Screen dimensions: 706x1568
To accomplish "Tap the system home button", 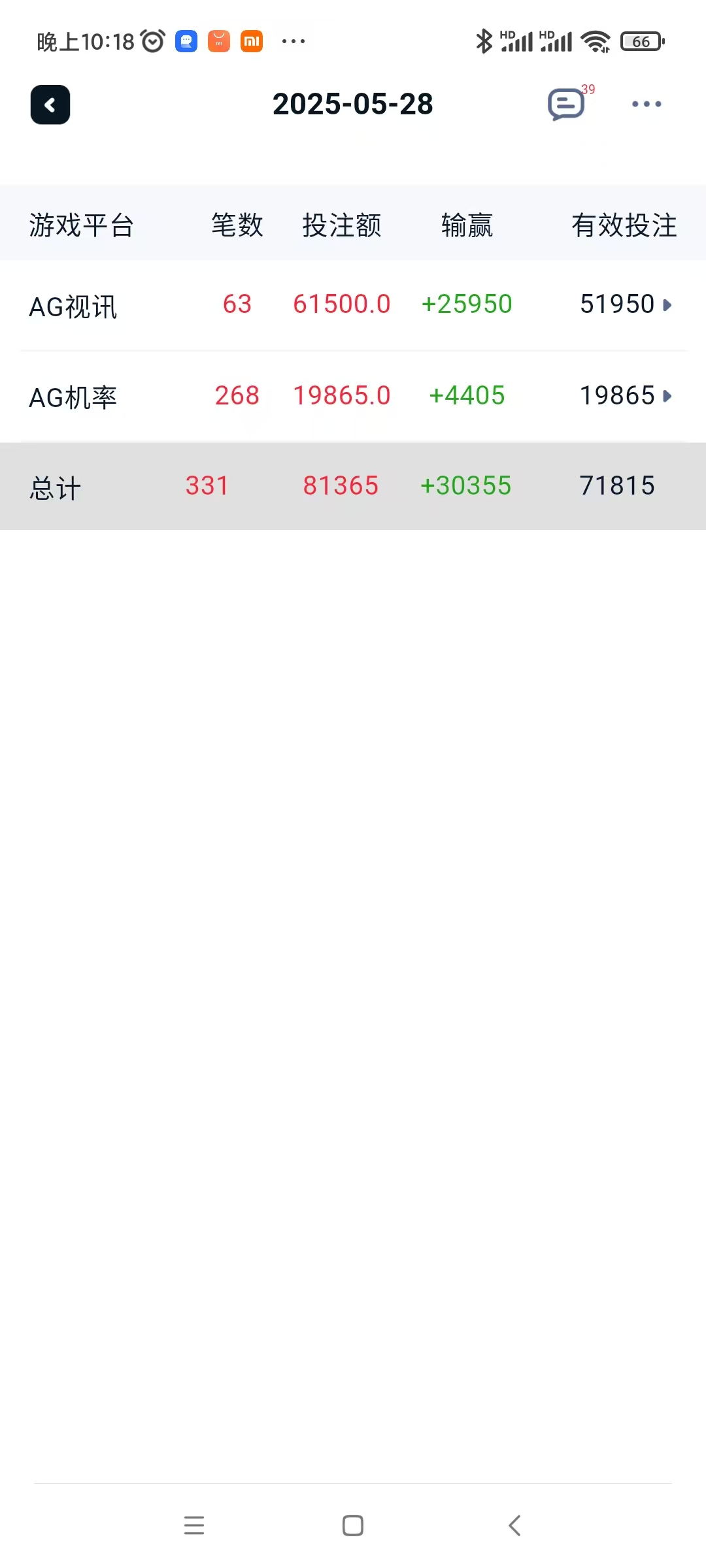I will pos(353,1526).
